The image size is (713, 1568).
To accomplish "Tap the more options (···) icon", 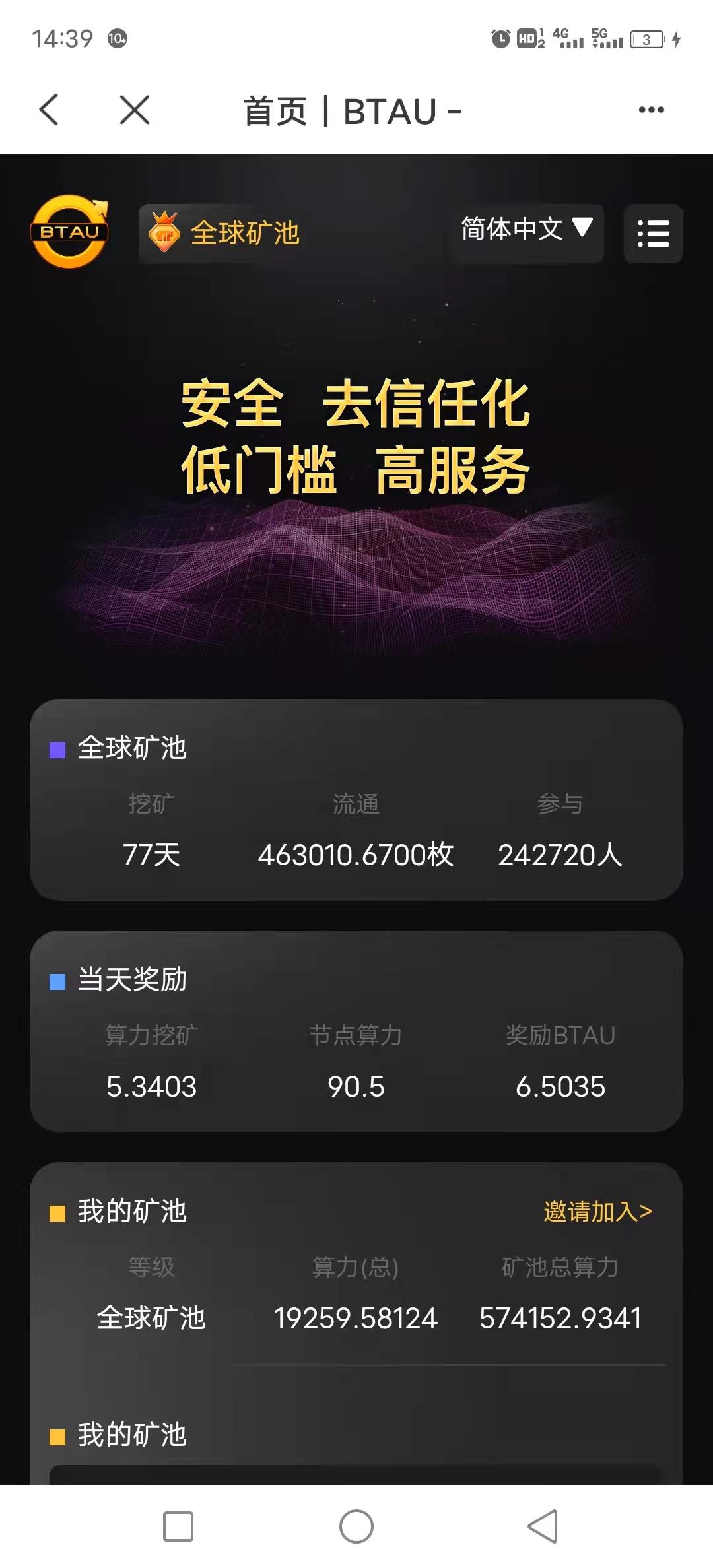I will [x=650, y=110].
